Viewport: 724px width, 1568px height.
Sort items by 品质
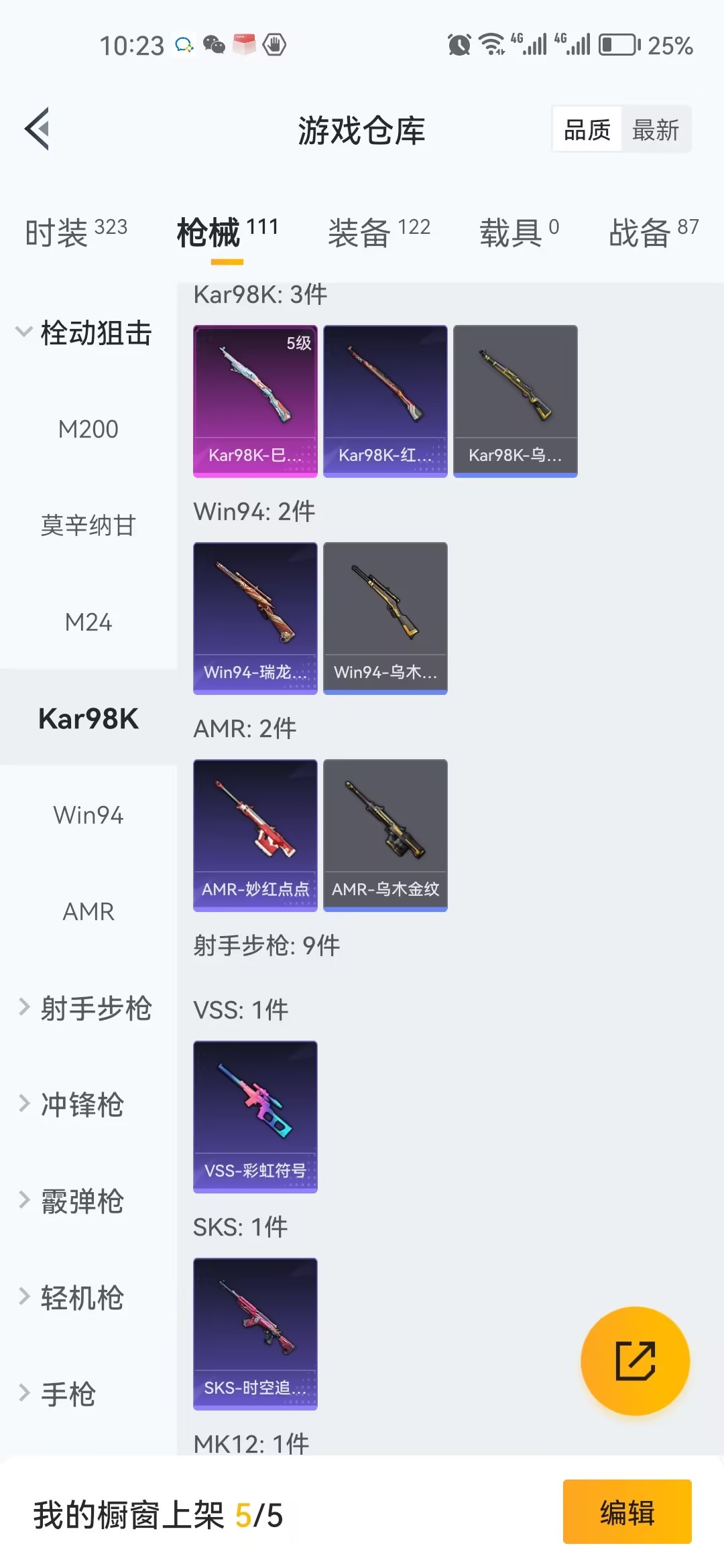point(587,129)
